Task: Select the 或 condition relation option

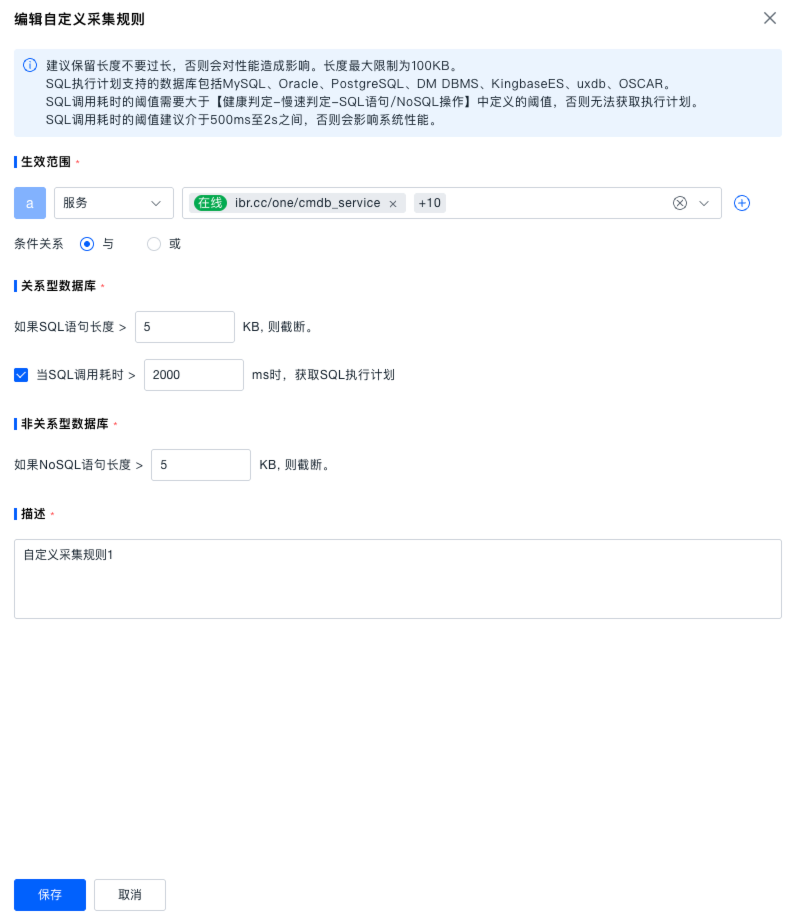Action: [154, 244]
